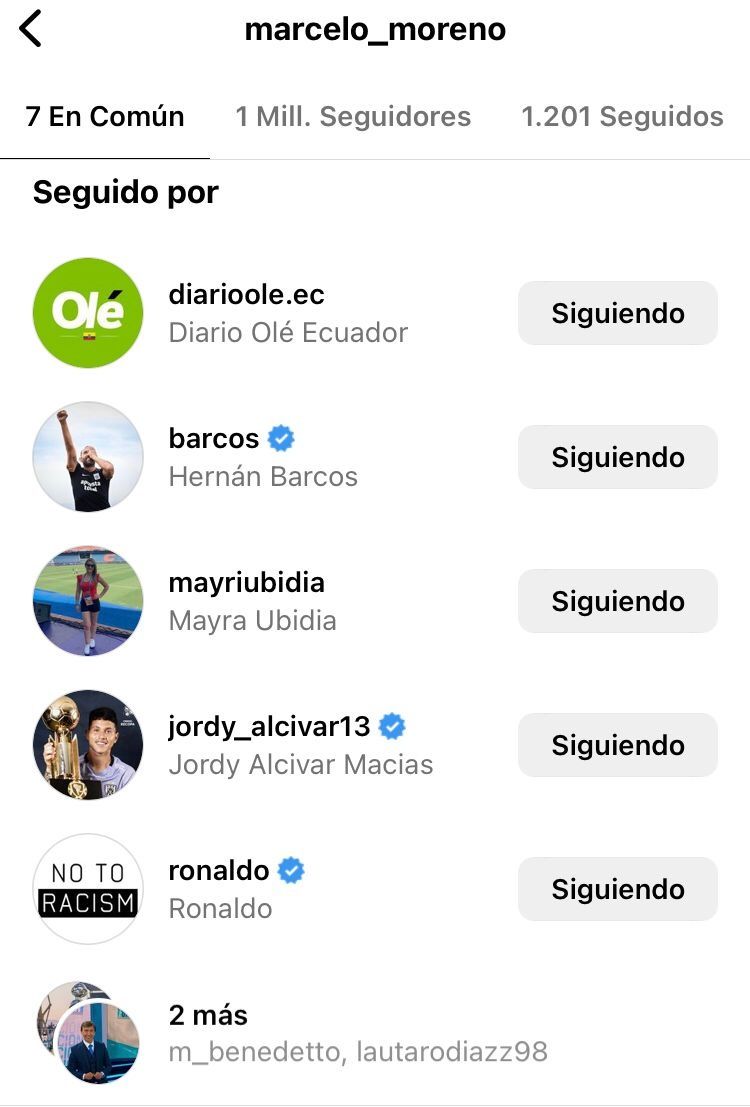The width and height of the screenshot is (750, 1107).
Task: Tap Siguiendo button for jordy_alcivar13
Action: (617, 745)
